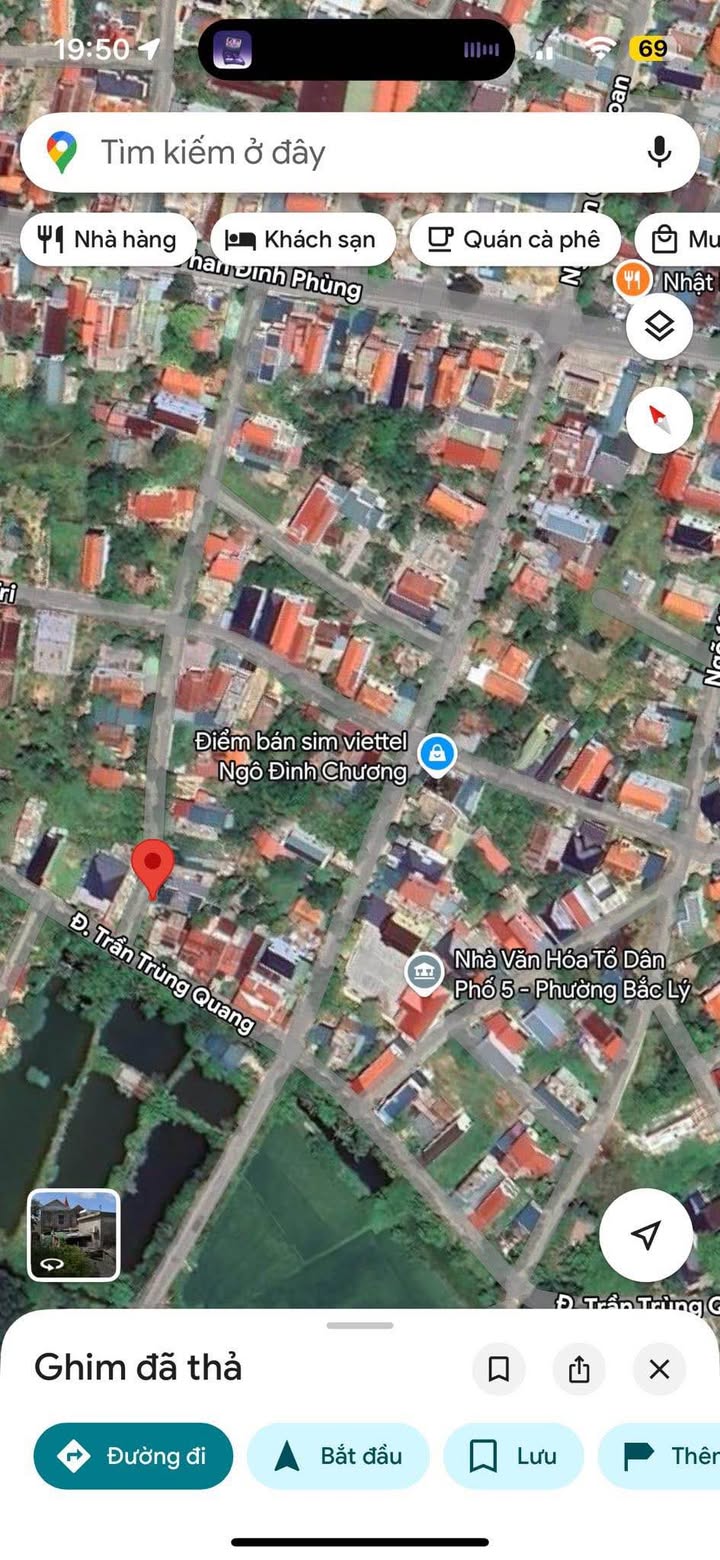
Task: Select the "Quán cà phê" category chip
Action: point(514,239)
